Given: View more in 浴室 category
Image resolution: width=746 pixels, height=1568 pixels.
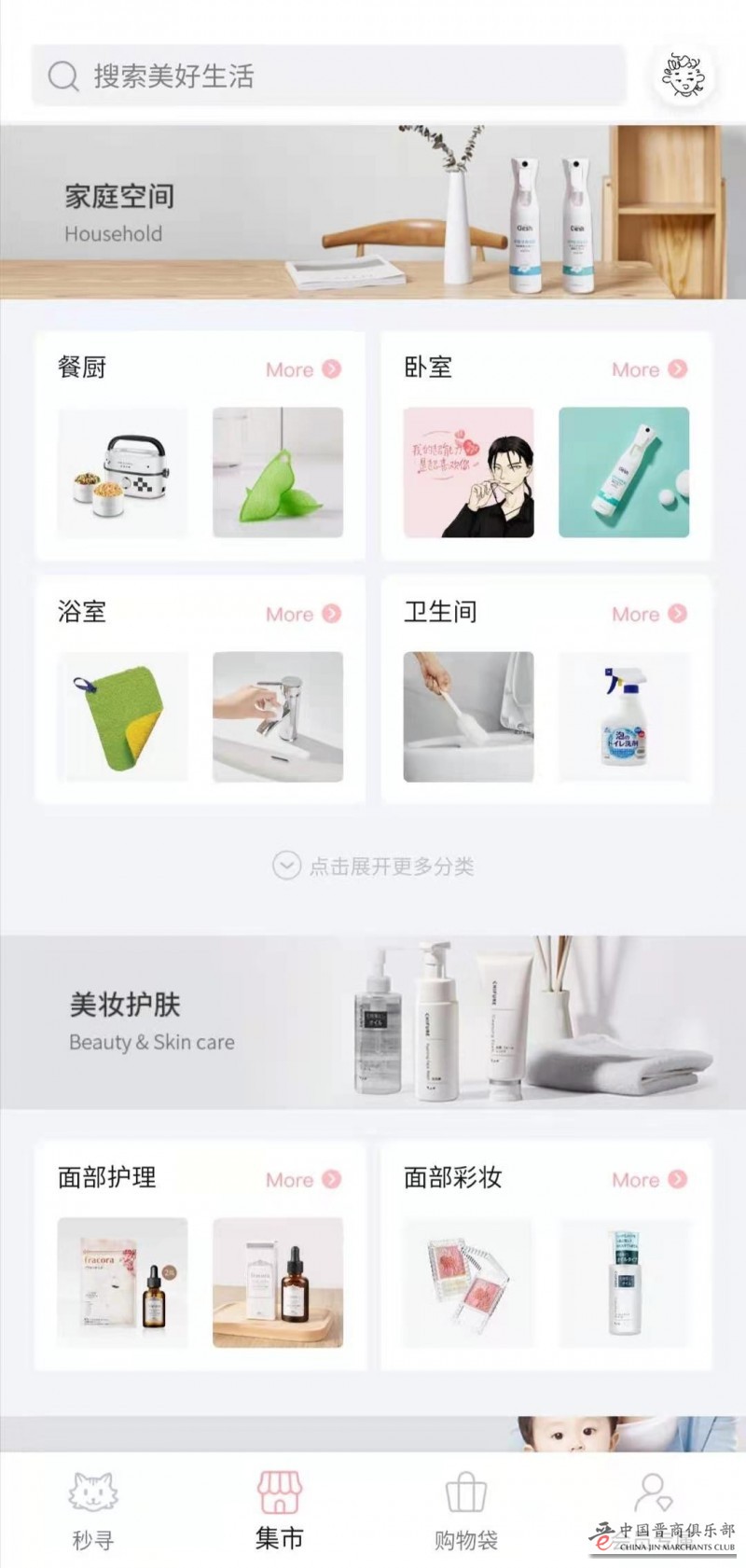Looking at the screenshot, I should coord(303,614).
